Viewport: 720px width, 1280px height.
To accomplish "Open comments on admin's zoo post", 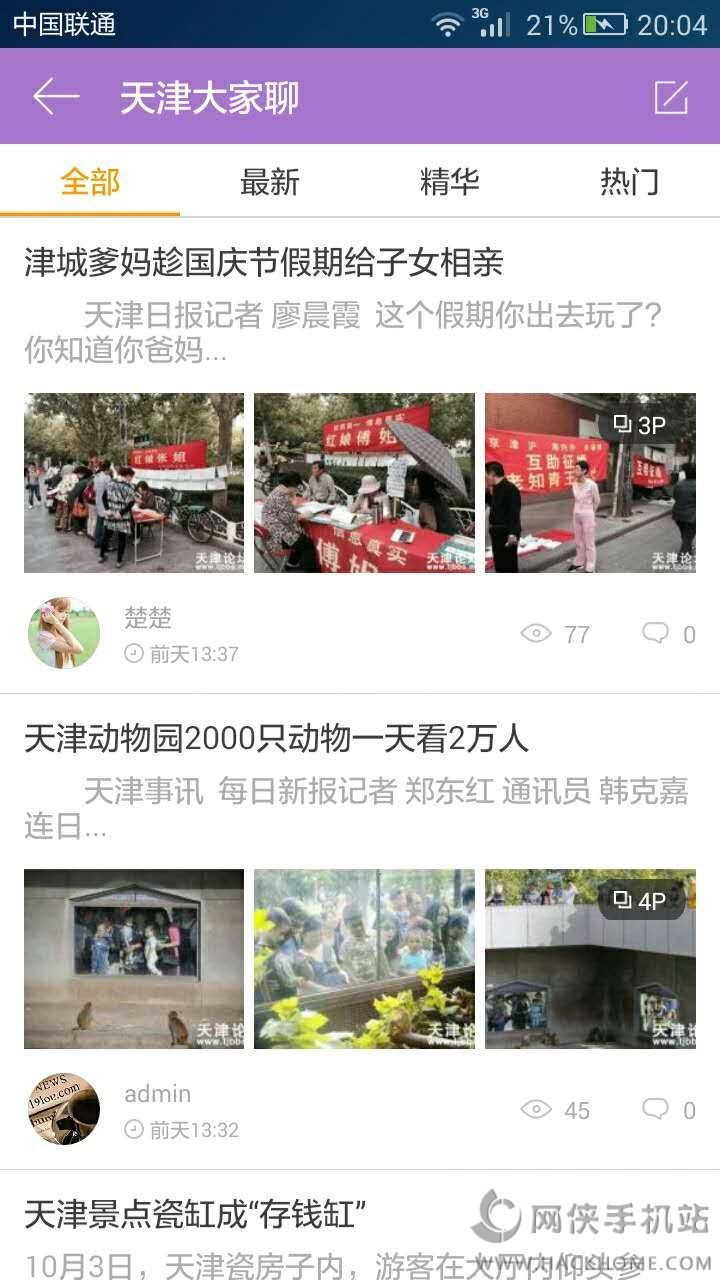I will pos(668,1110).
